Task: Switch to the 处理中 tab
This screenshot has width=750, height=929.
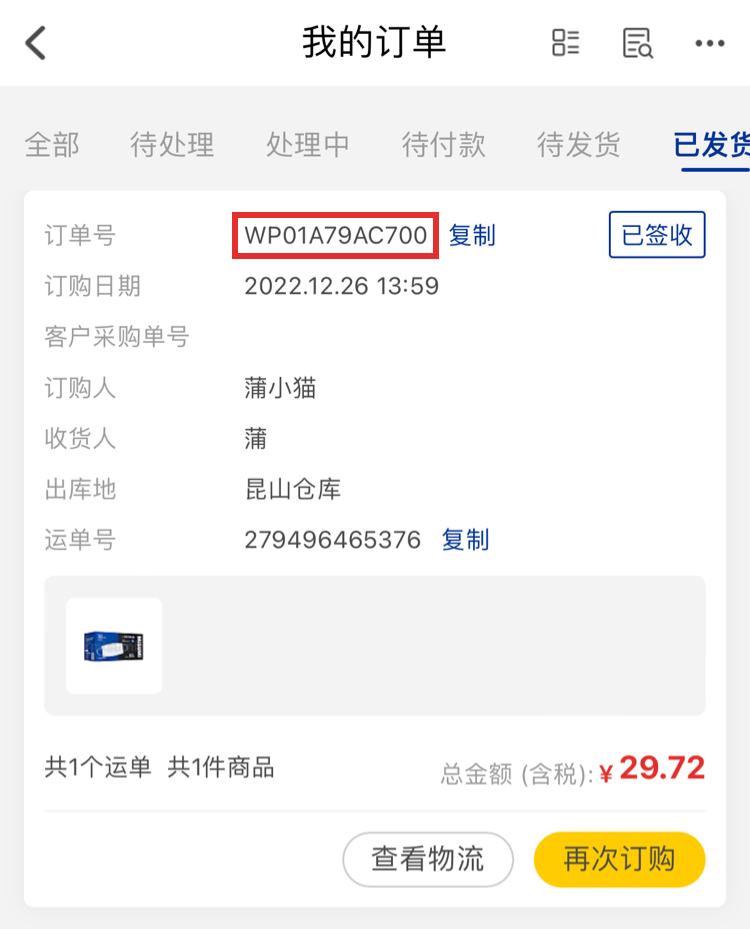Action: [x=308, y=145]
